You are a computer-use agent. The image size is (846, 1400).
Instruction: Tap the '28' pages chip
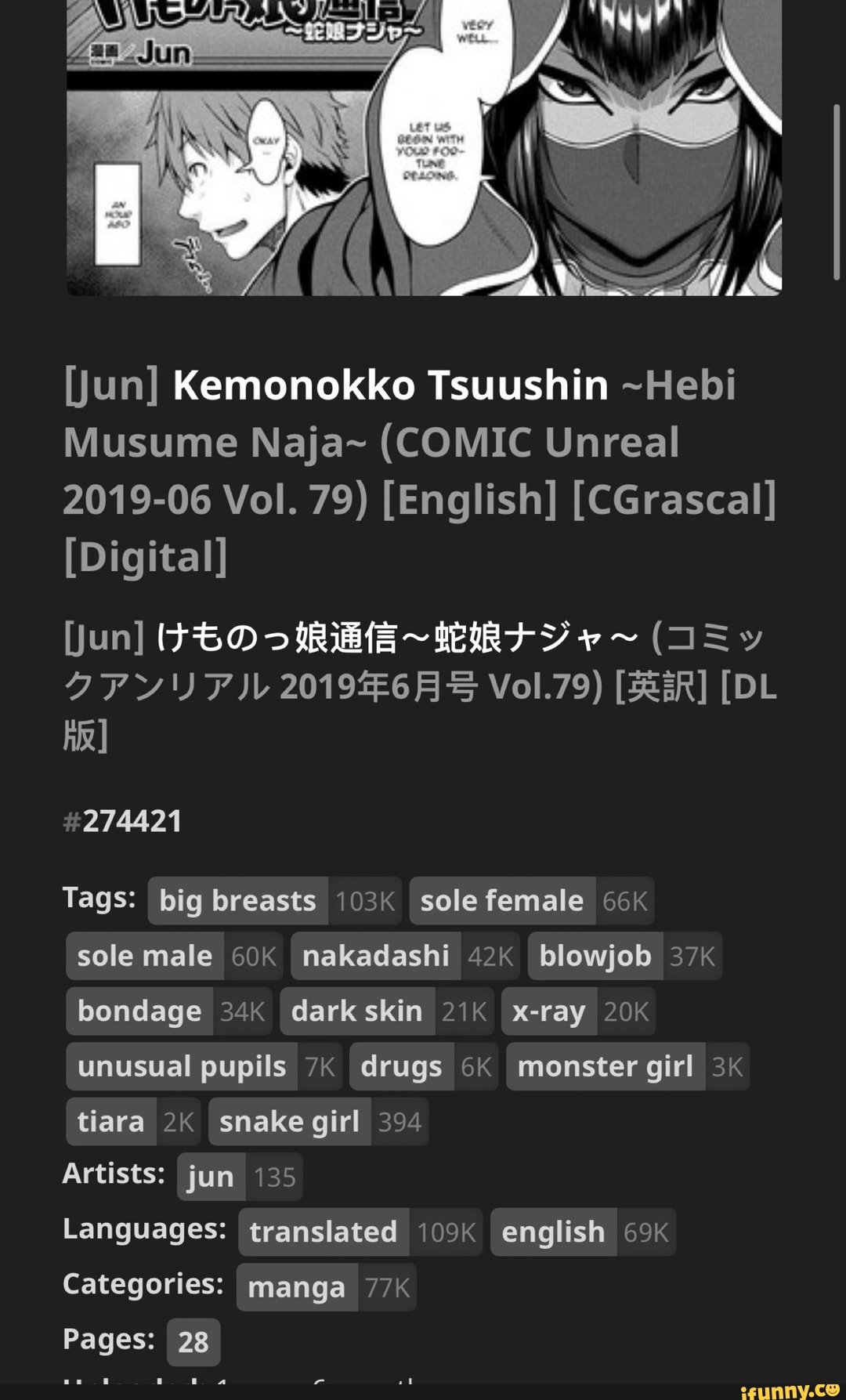coord(193,1343)
